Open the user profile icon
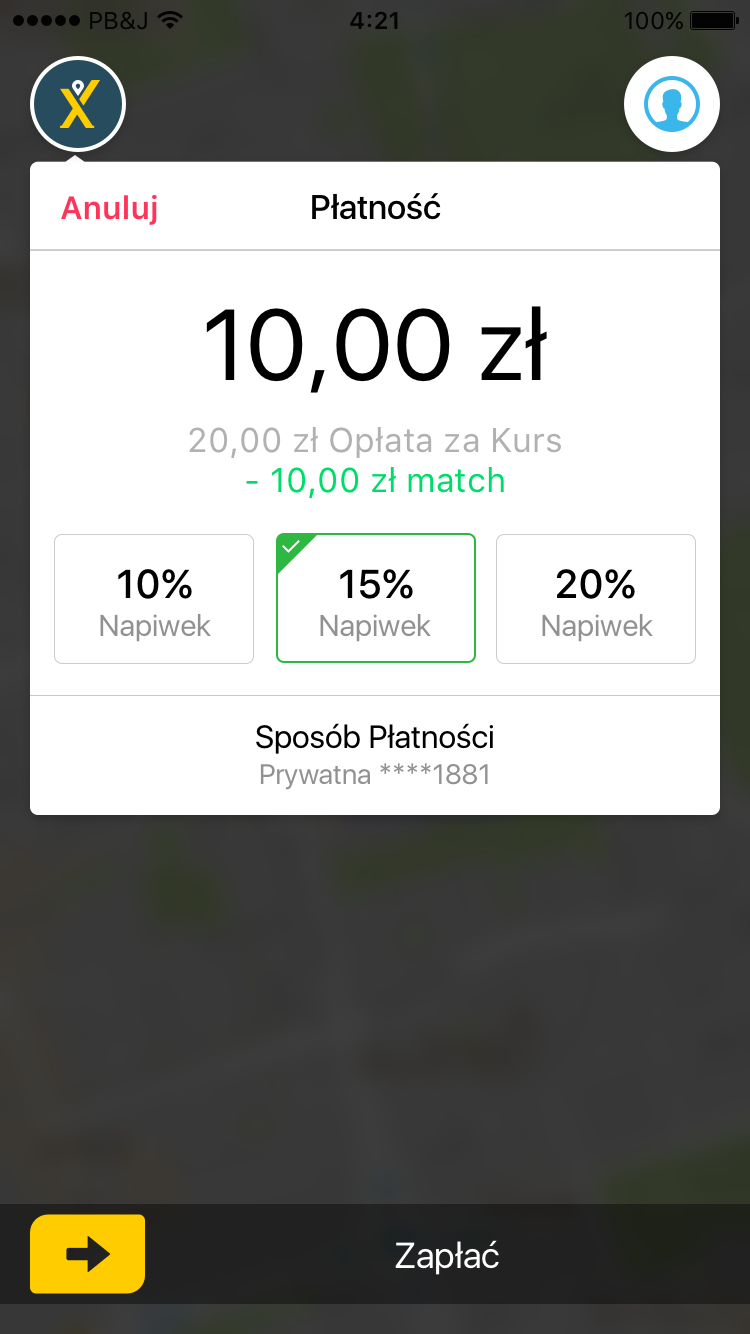 point(671,104)
